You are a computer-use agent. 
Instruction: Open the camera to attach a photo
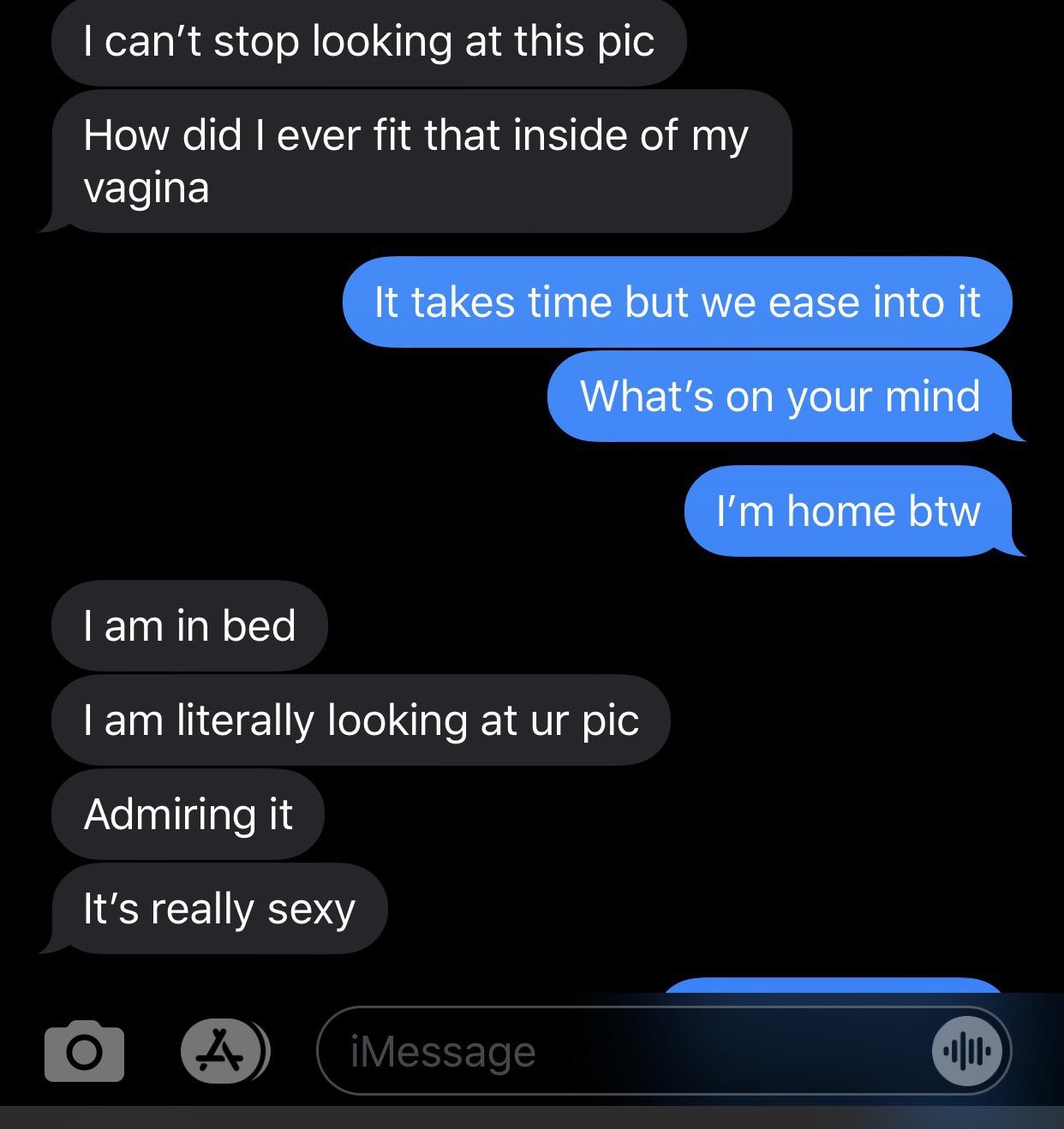point(84,1050)
